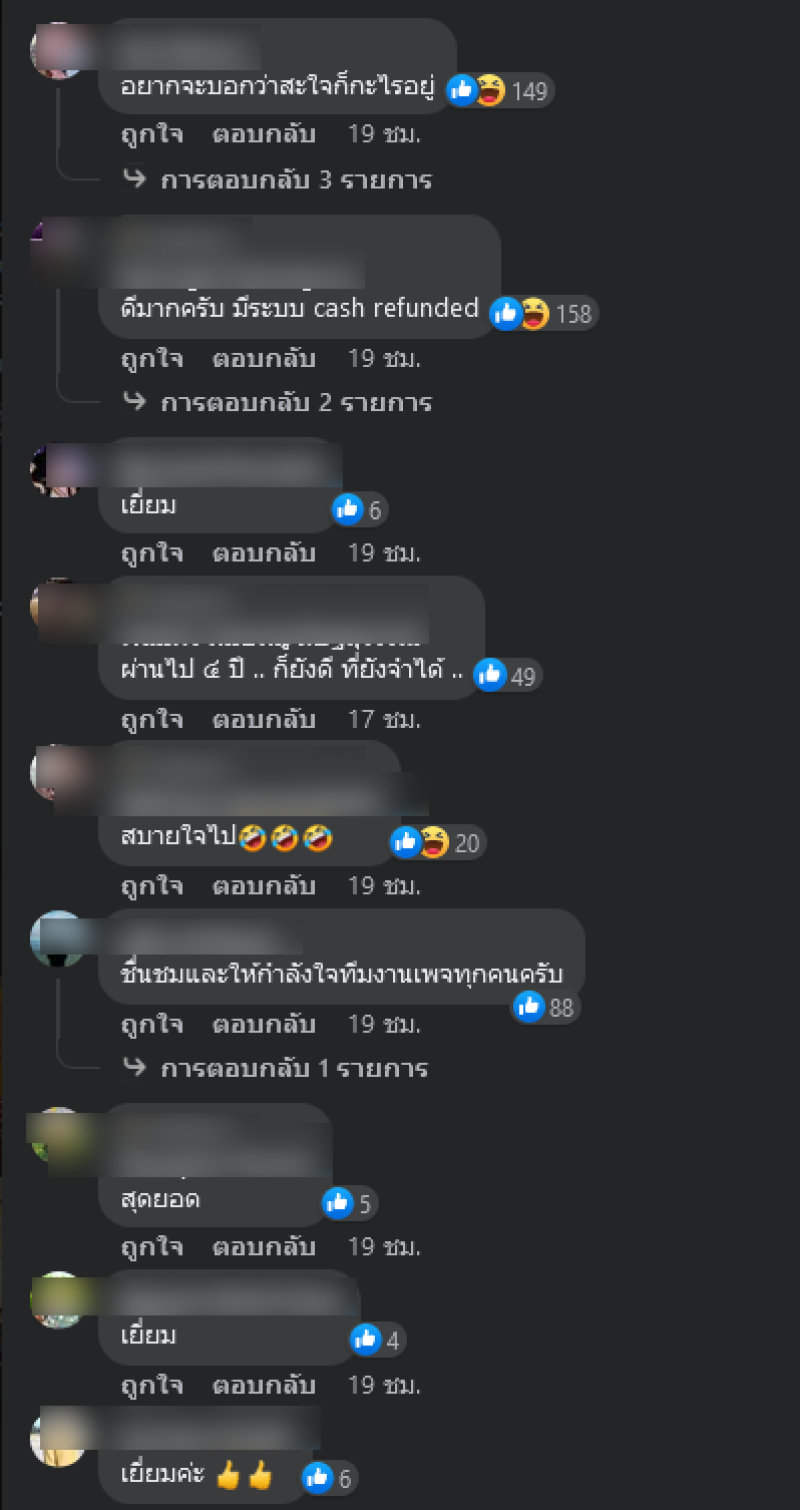Viewport: 800px width, 1510px height.
Task: Reply to the comment สบายใจไป
Action: 264,886
